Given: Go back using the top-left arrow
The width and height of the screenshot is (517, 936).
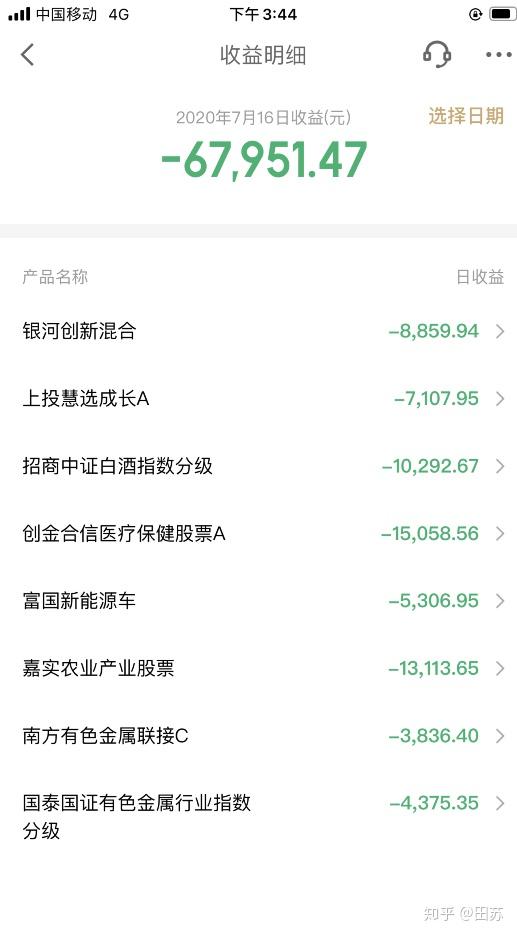Looking at the screenshot, I should [x=27, y=54].
